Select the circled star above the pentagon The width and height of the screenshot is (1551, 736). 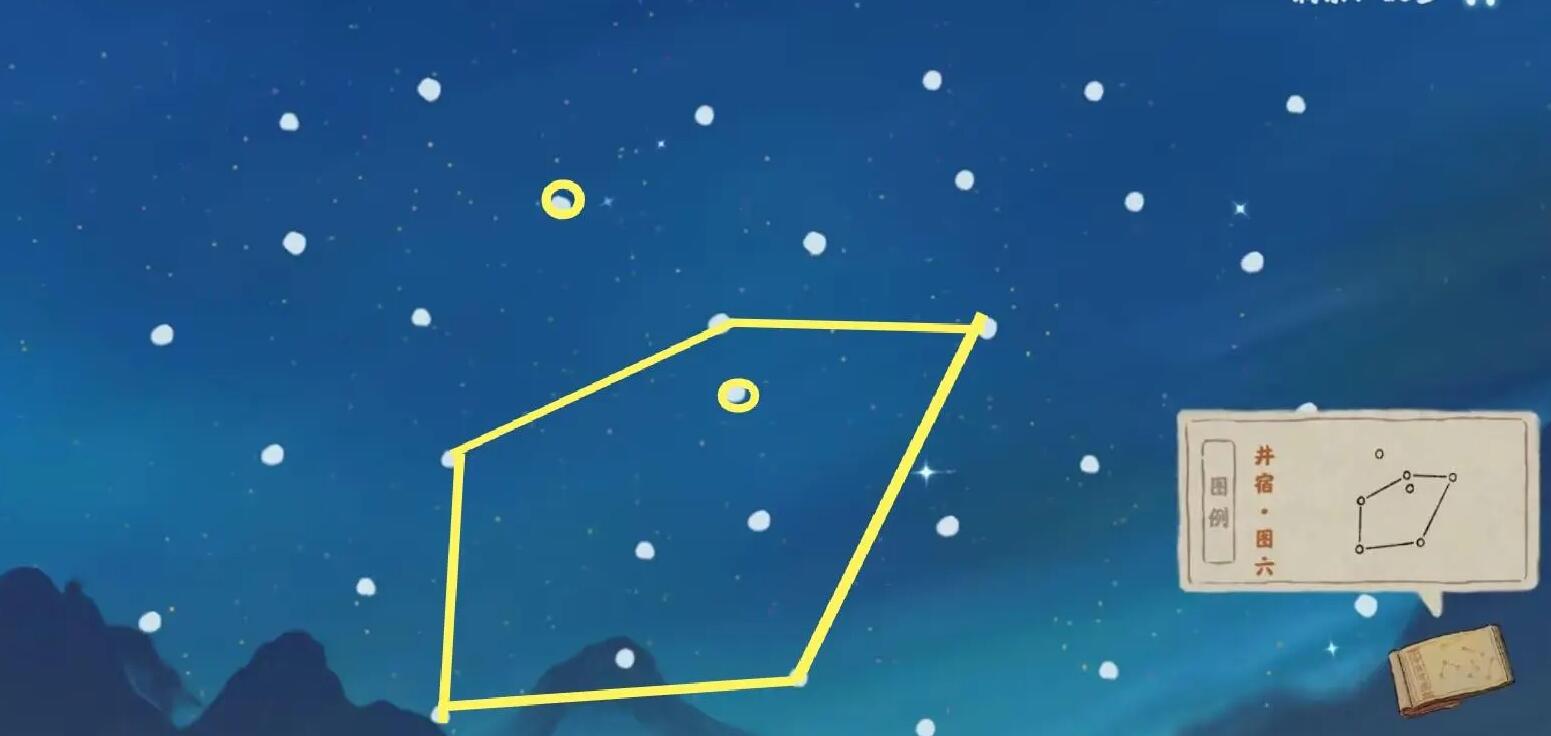(x=563, y=200)
